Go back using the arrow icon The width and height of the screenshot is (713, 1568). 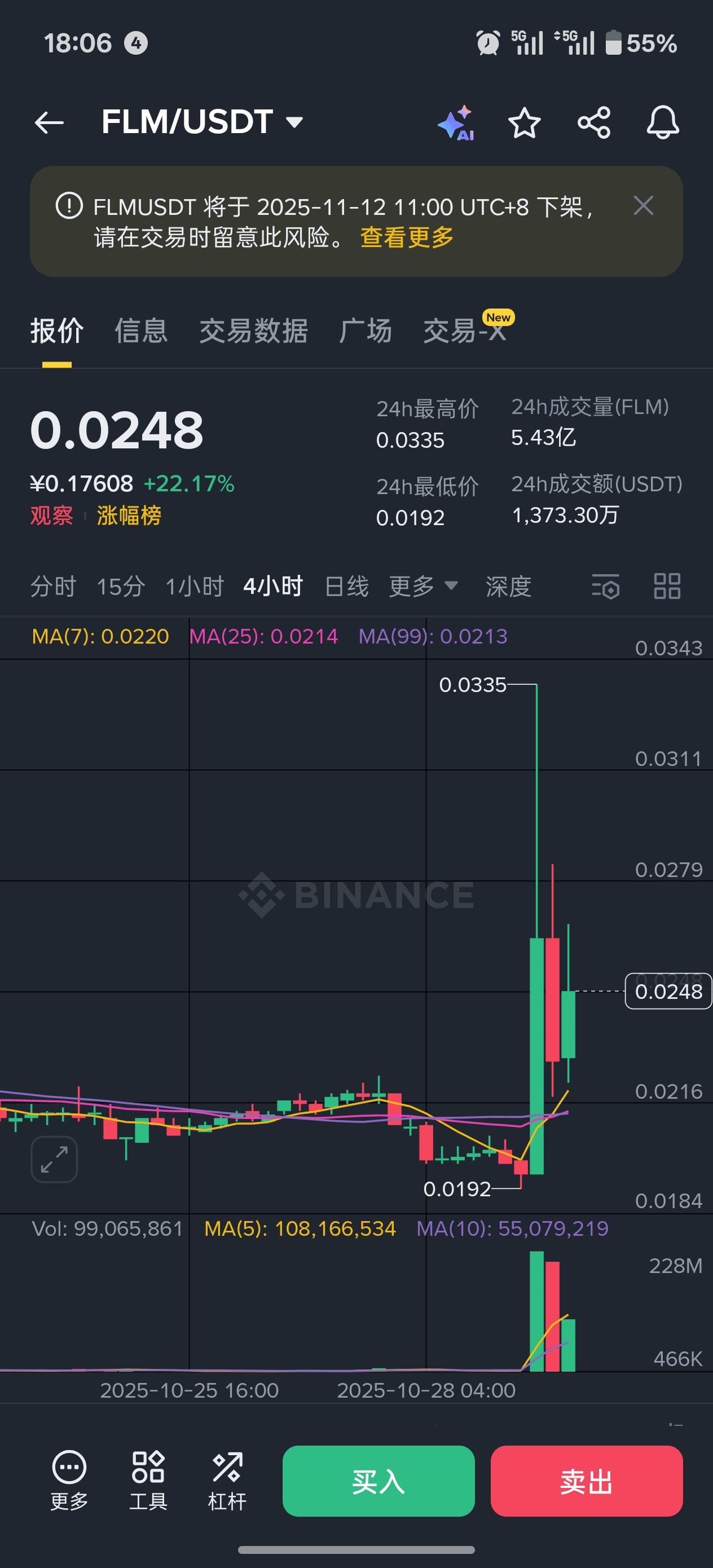(49, 123)
